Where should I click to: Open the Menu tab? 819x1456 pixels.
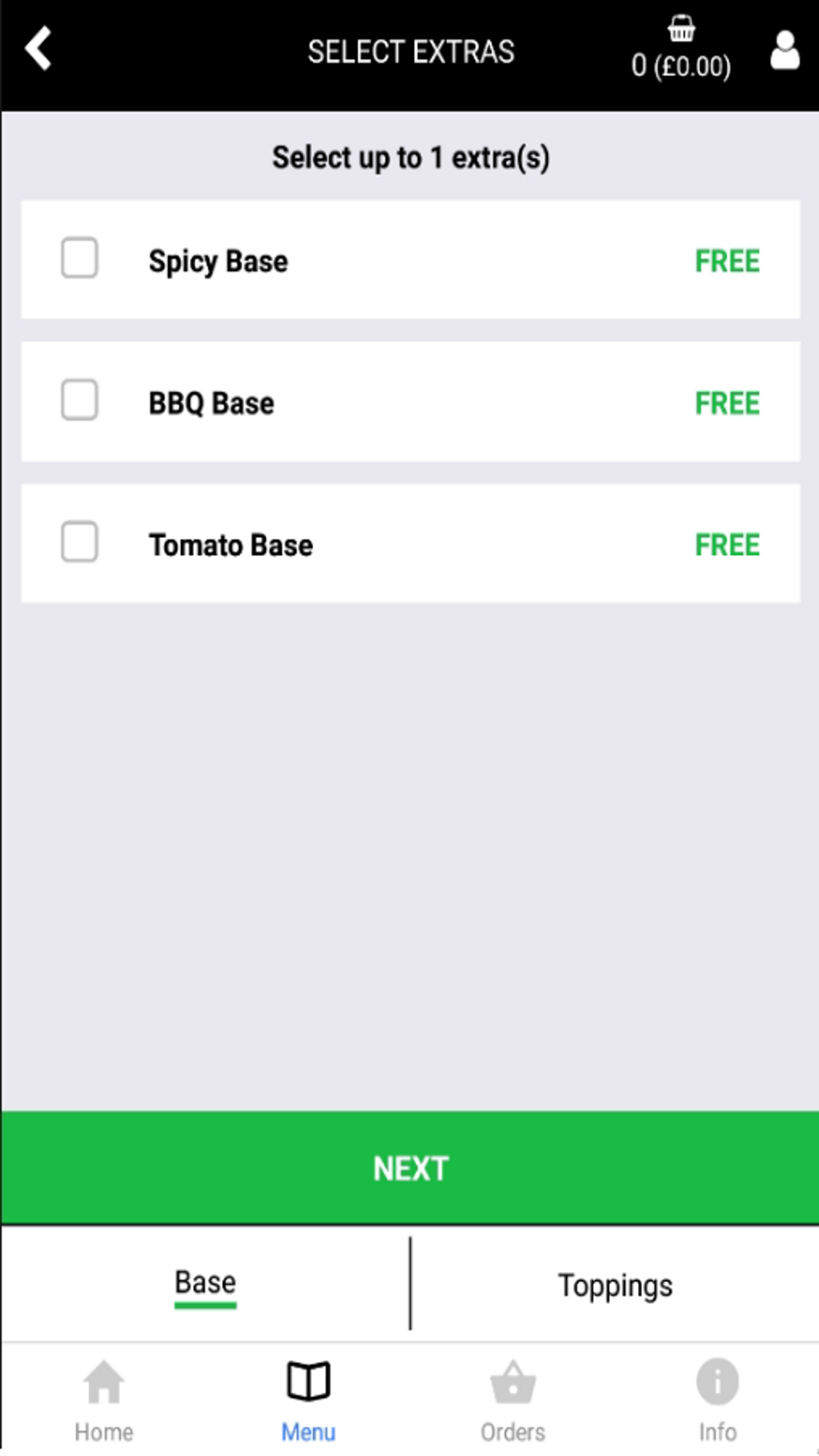click(308, 1400)
